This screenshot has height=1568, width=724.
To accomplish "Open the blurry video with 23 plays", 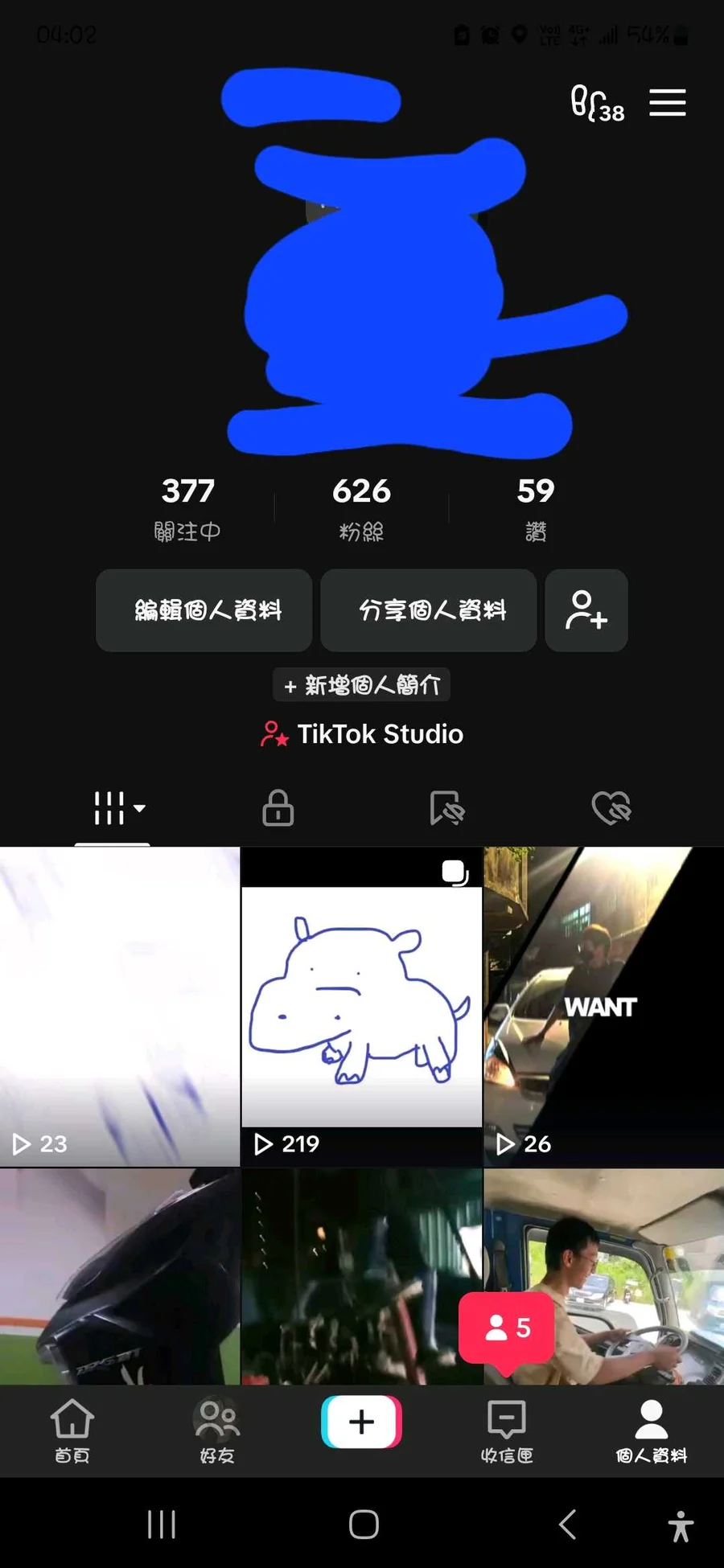I will click(120, 1007).
